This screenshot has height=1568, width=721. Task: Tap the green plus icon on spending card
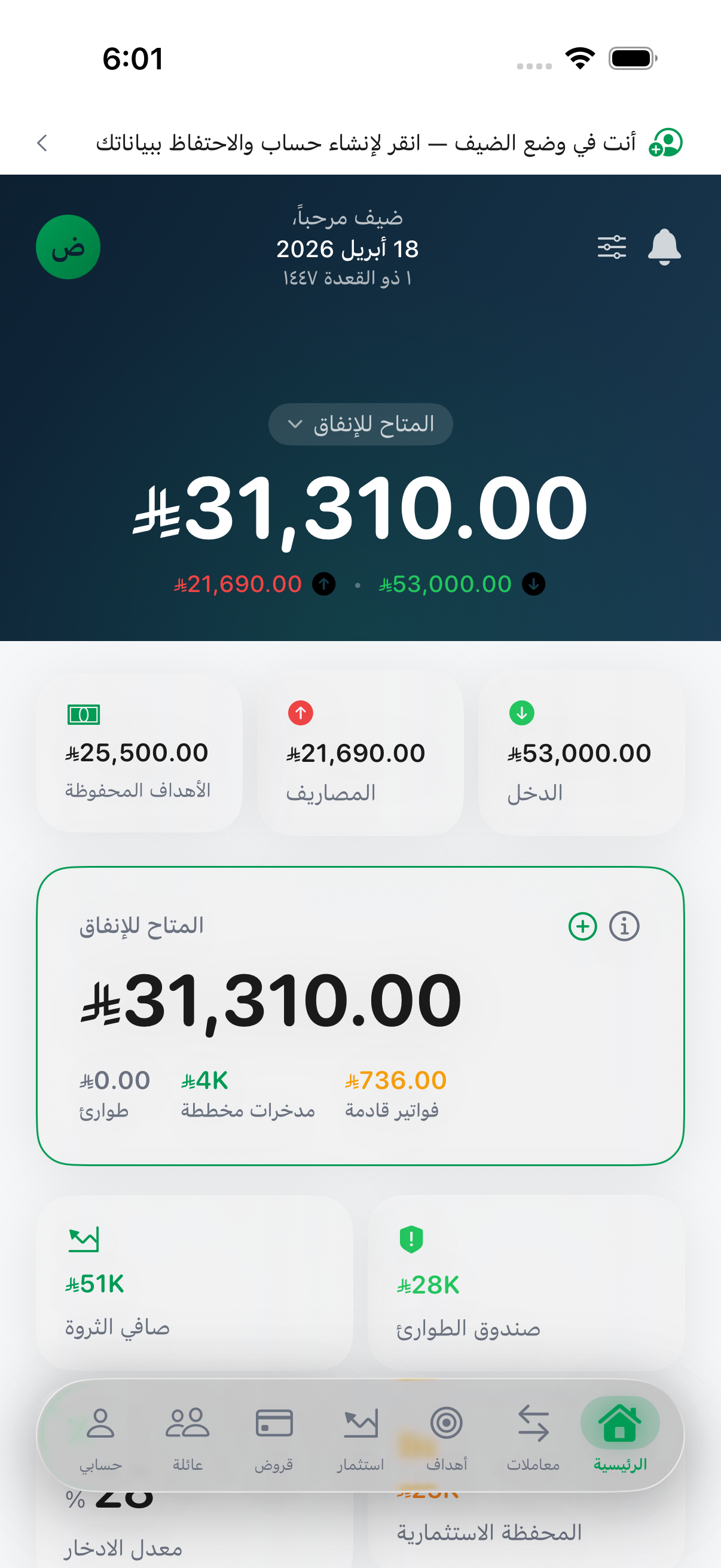(582, 926)
